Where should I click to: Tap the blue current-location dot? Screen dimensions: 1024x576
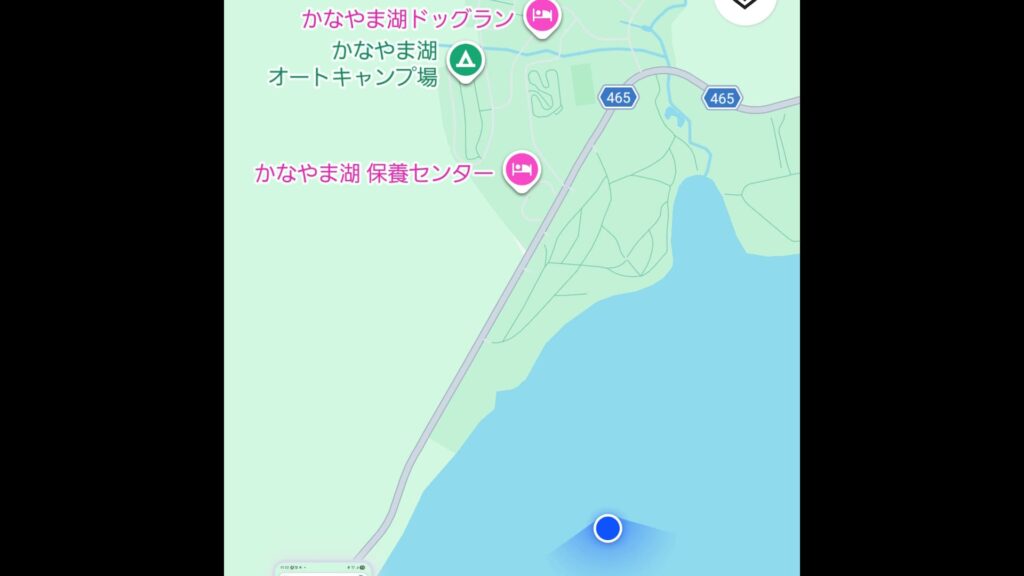pos(608,528)
